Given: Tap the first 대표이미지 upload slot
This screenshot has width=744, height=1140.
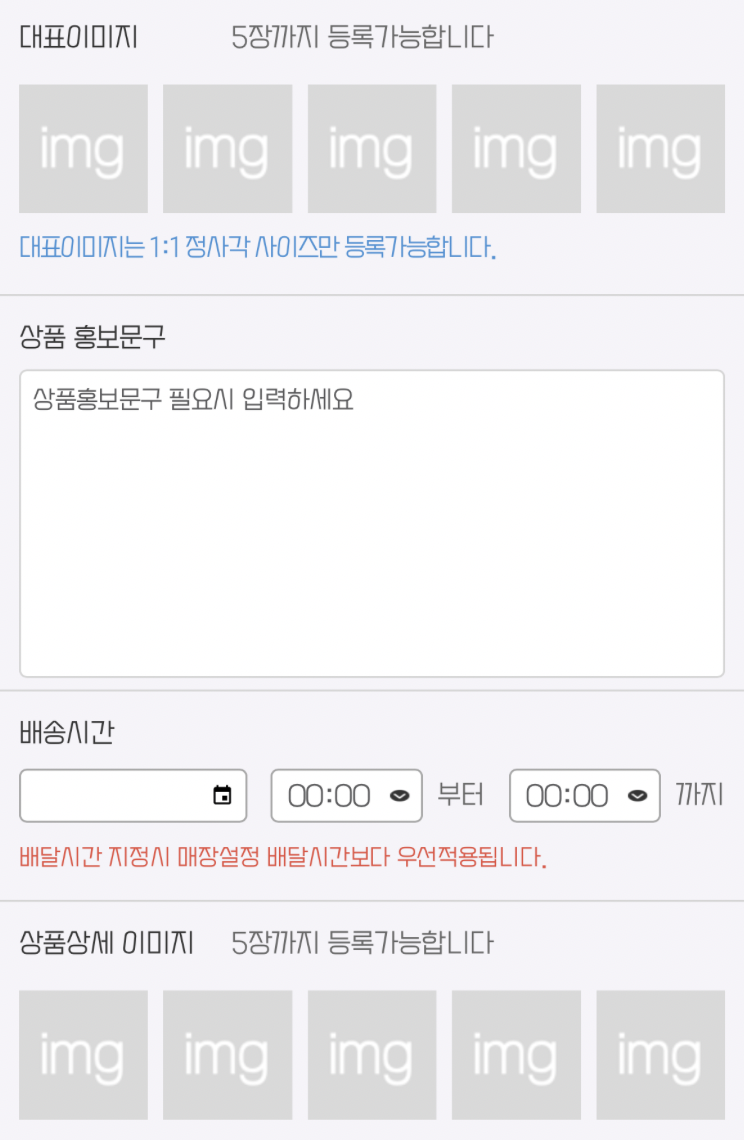Looking at the screenshot, I should pos(83,148).
